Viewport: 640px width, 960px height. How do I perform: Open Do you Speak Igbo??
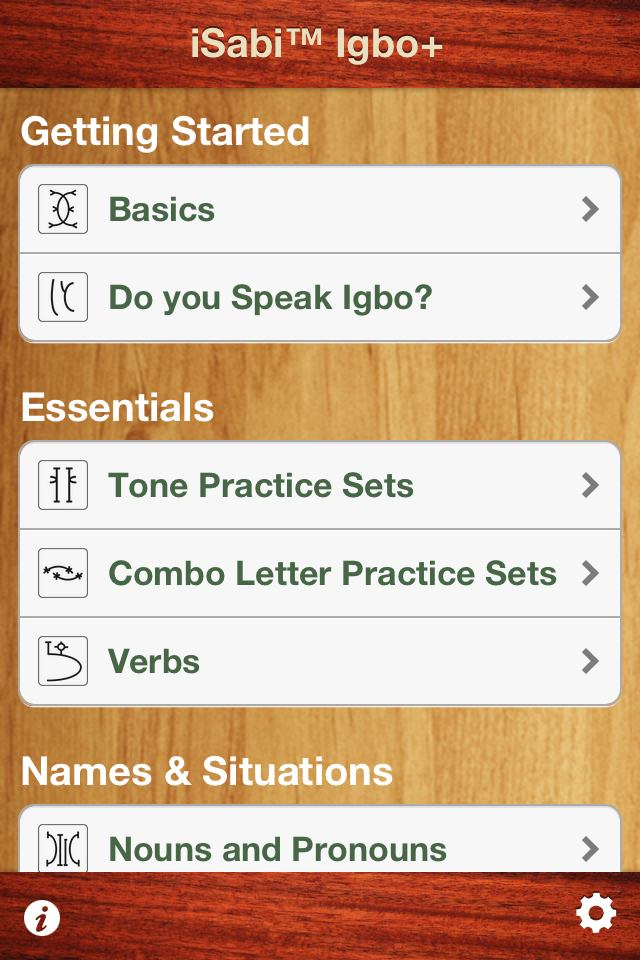point(320,298)
